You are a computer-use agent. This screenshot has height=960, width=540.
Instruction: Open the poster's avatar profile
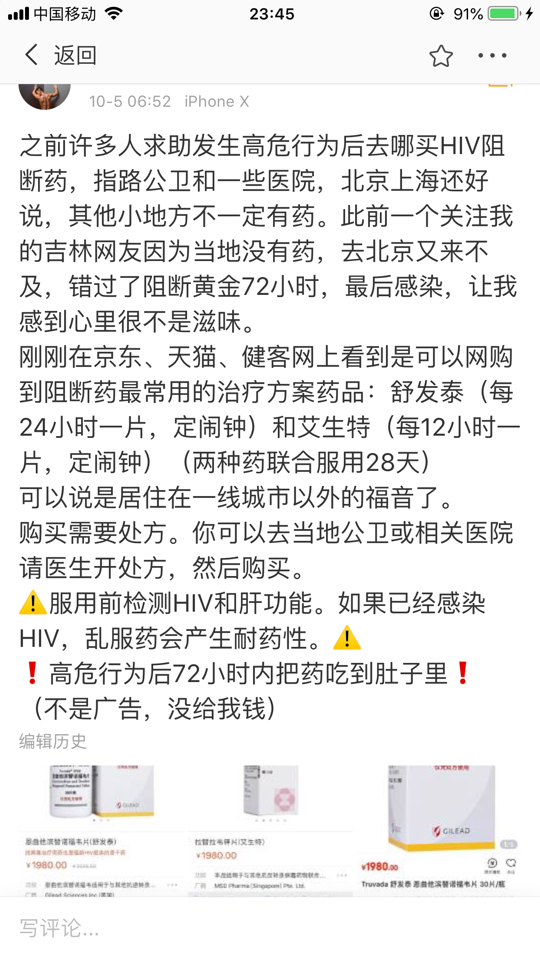point(45,95)
